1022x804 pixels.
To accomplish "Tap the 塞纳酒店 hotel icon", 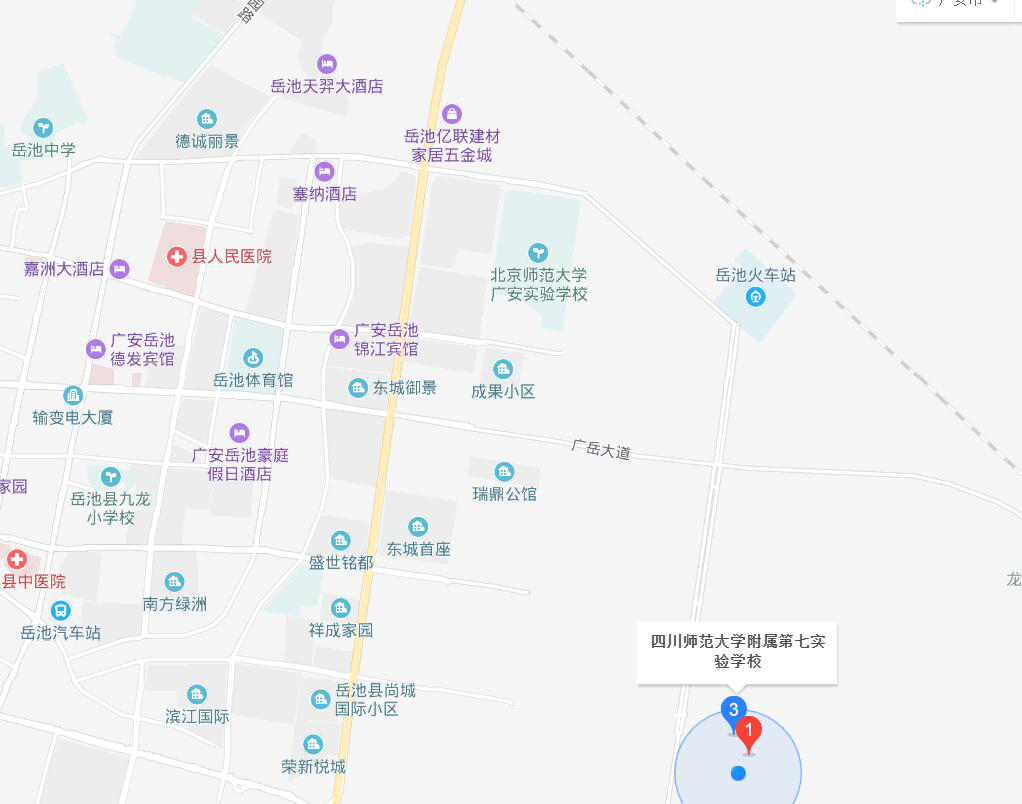I will click(324, 171).
